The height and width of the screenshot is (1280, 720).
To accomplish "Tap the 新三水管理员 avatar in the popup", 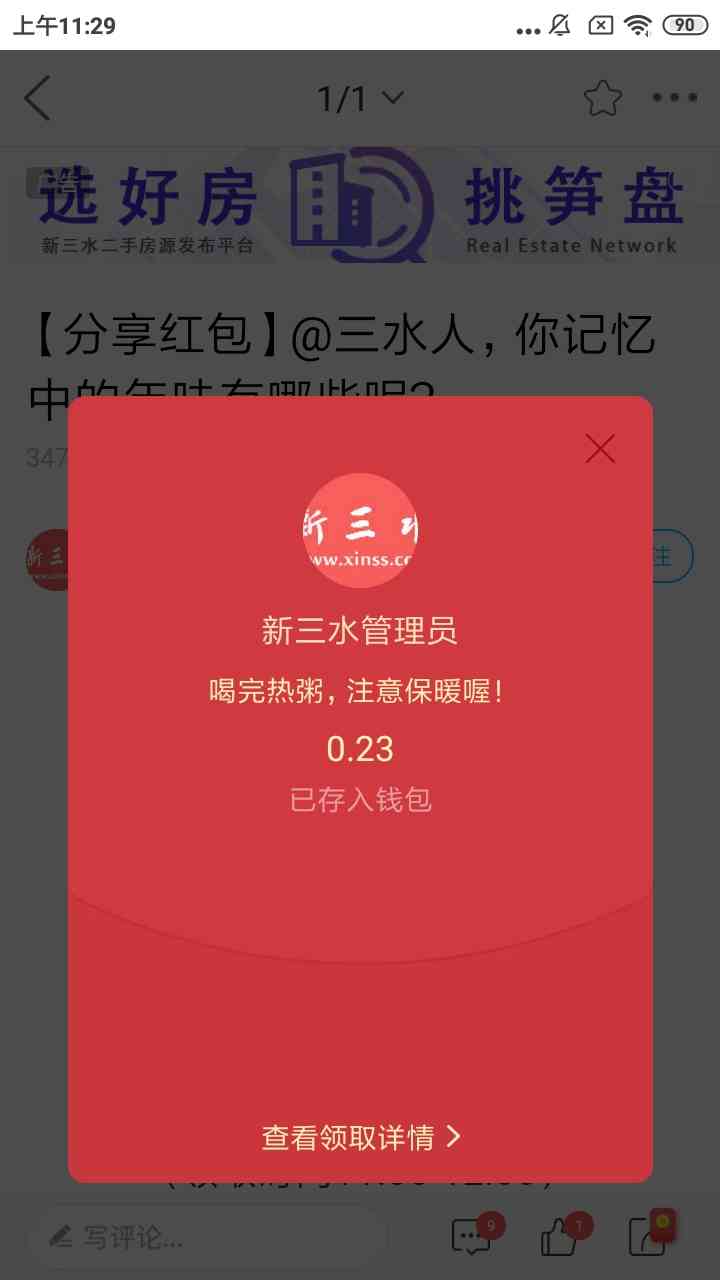I will 360,531.
